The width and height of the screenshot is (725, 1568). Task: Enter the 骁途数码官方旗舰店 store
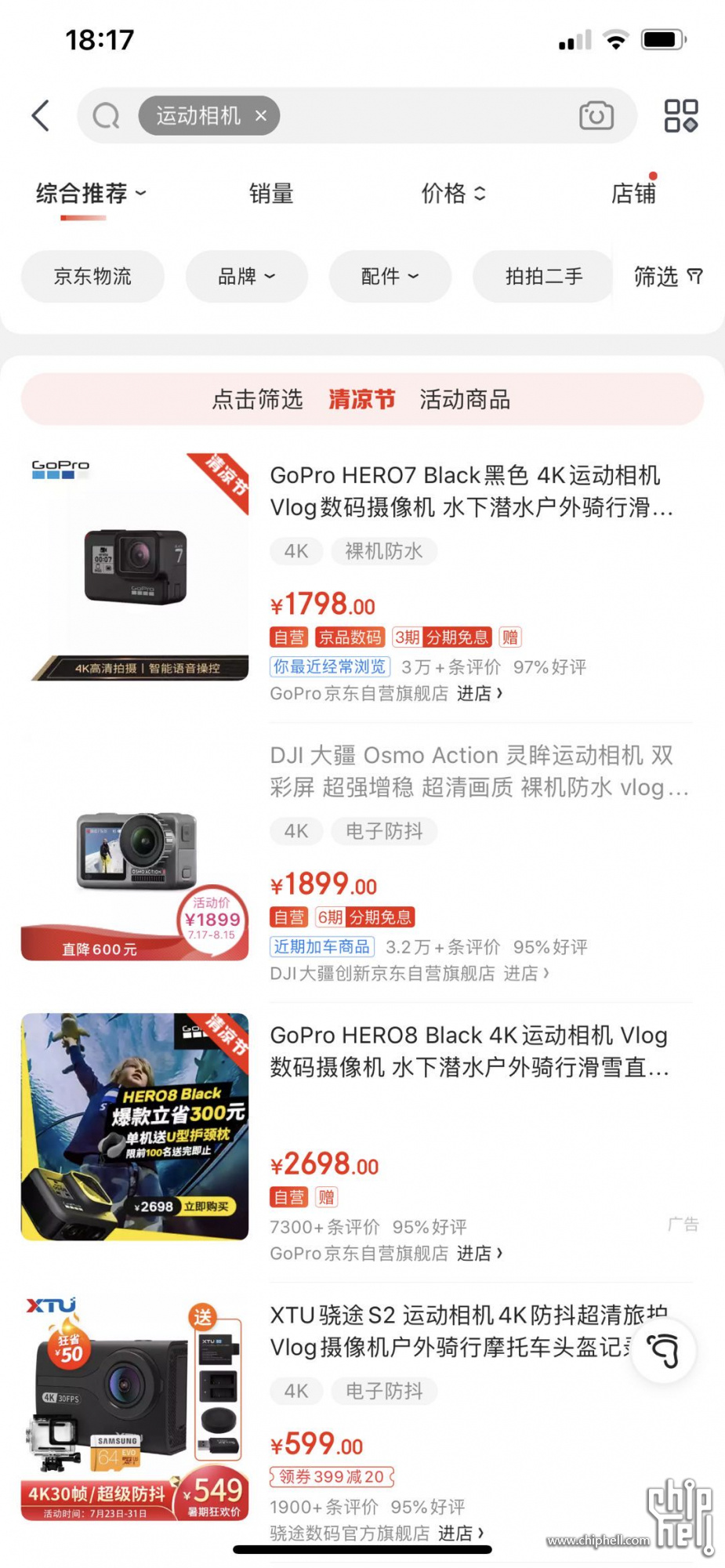(x=460, y=1533)
